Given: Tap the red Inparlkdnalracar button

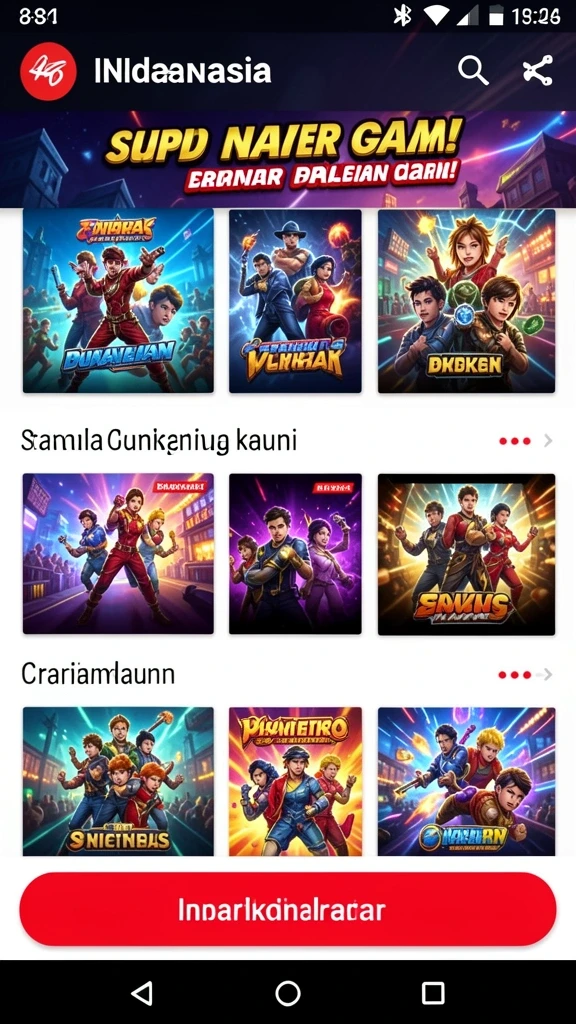Looking at the screenshot, I should pos(288,909).
